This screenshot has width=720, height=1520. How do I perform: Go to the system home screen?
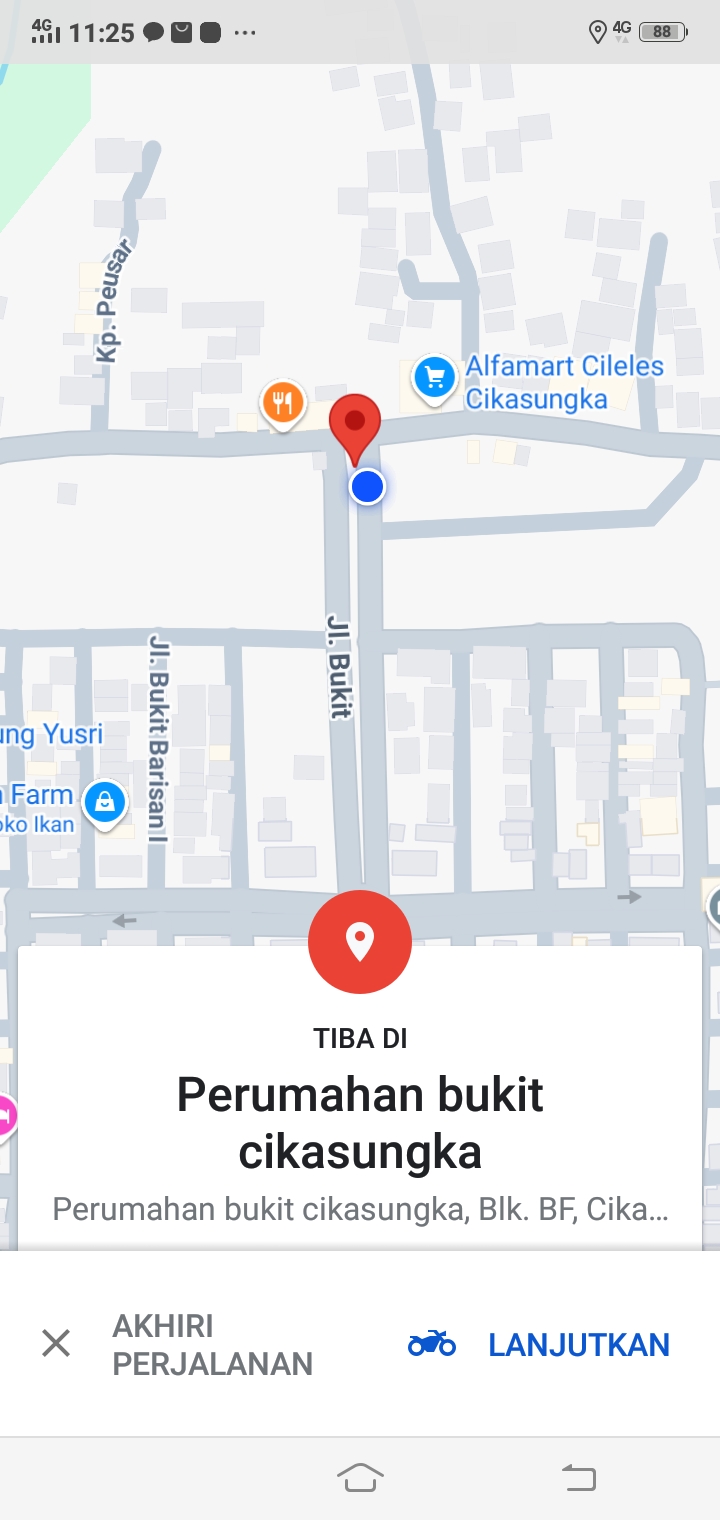pos(360,1477)
